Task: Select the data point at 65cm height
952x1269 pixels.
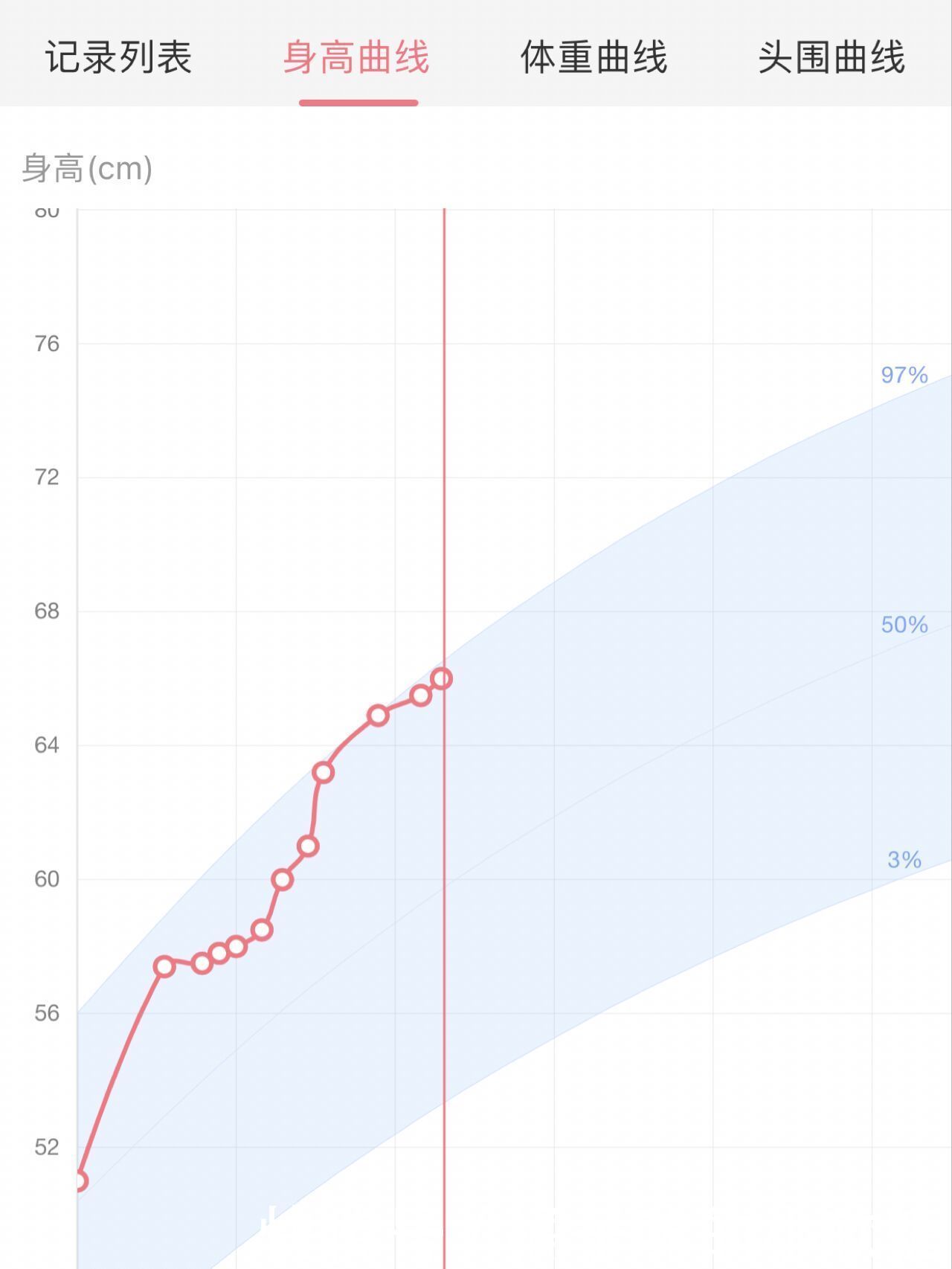Action: coord(378,715)
